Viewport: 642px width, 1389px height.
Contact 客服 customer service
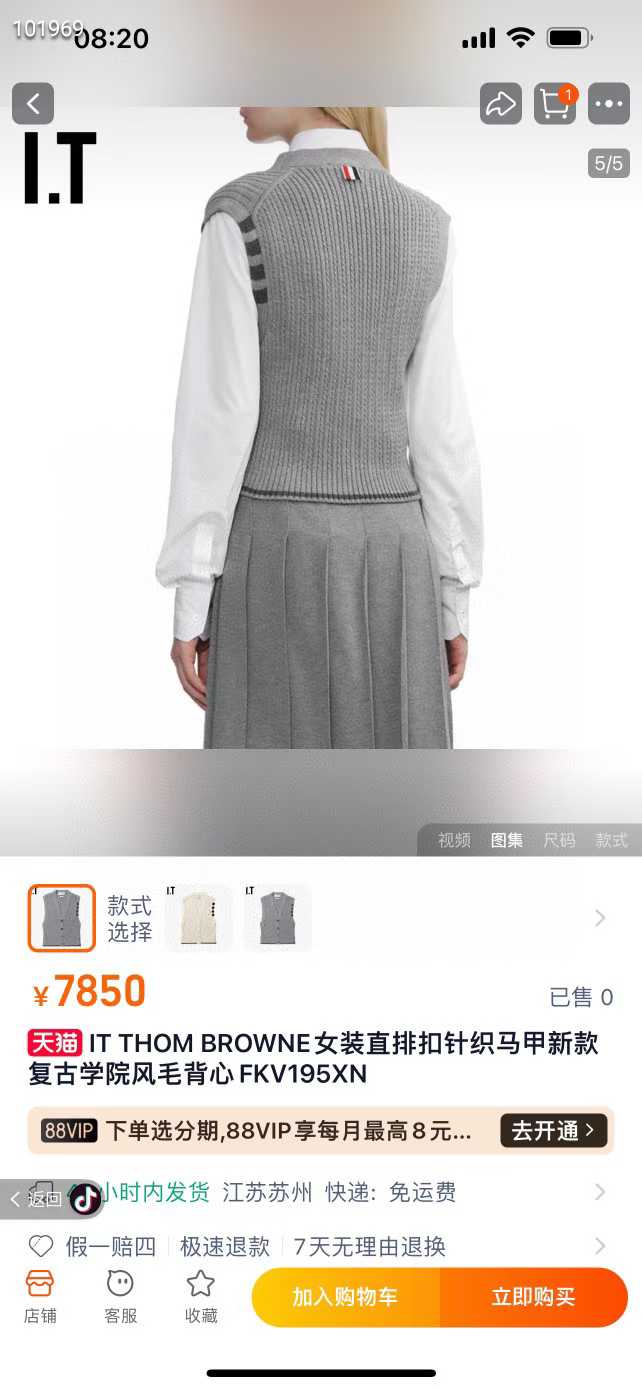[120, 1297]
